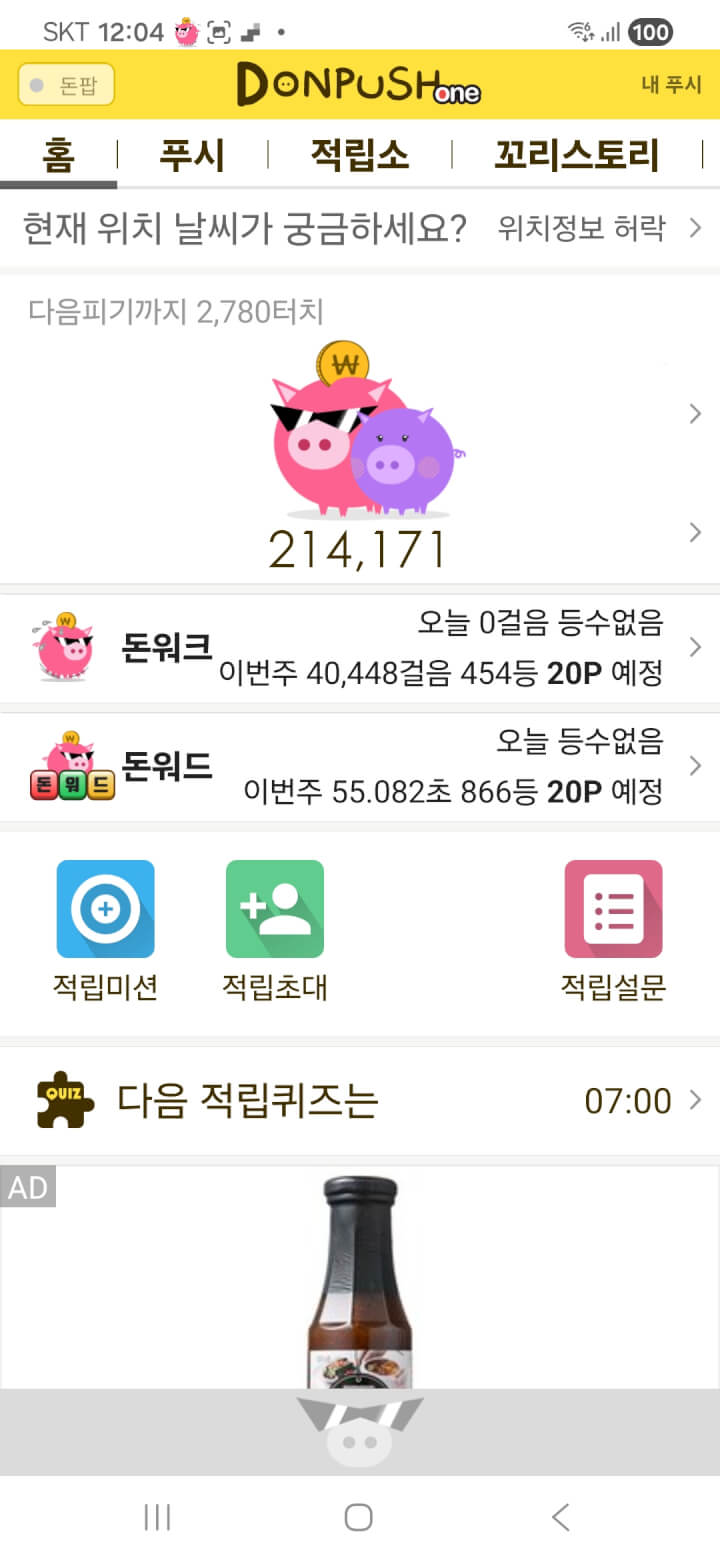Image resolution: width=720 pixels, height=1560 pixels.
Task: Open 적립초대 invite friends
Action: [x=275, y=930]
